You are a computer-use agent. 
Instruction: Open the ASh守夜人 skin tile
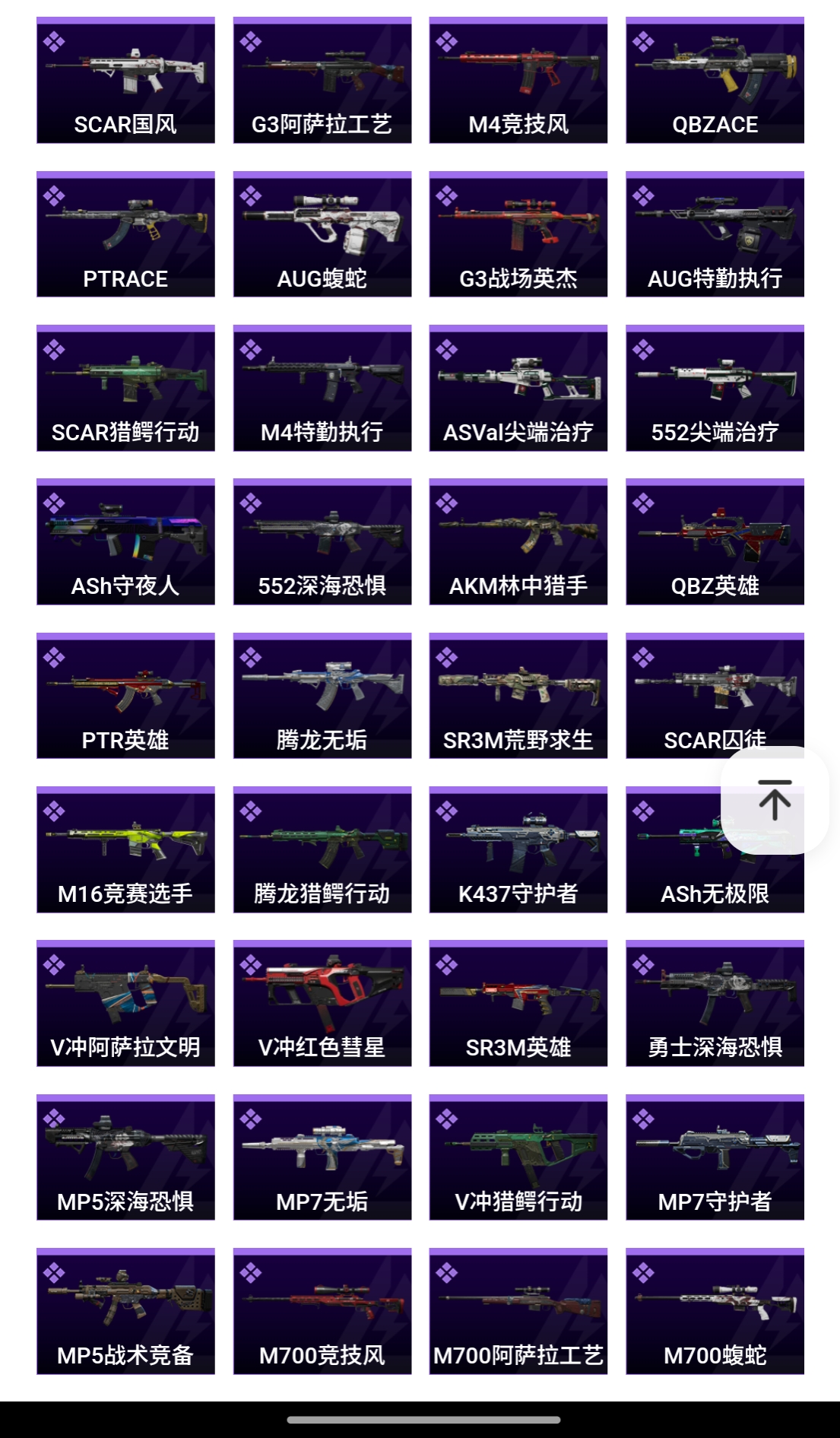click(125, 541)
